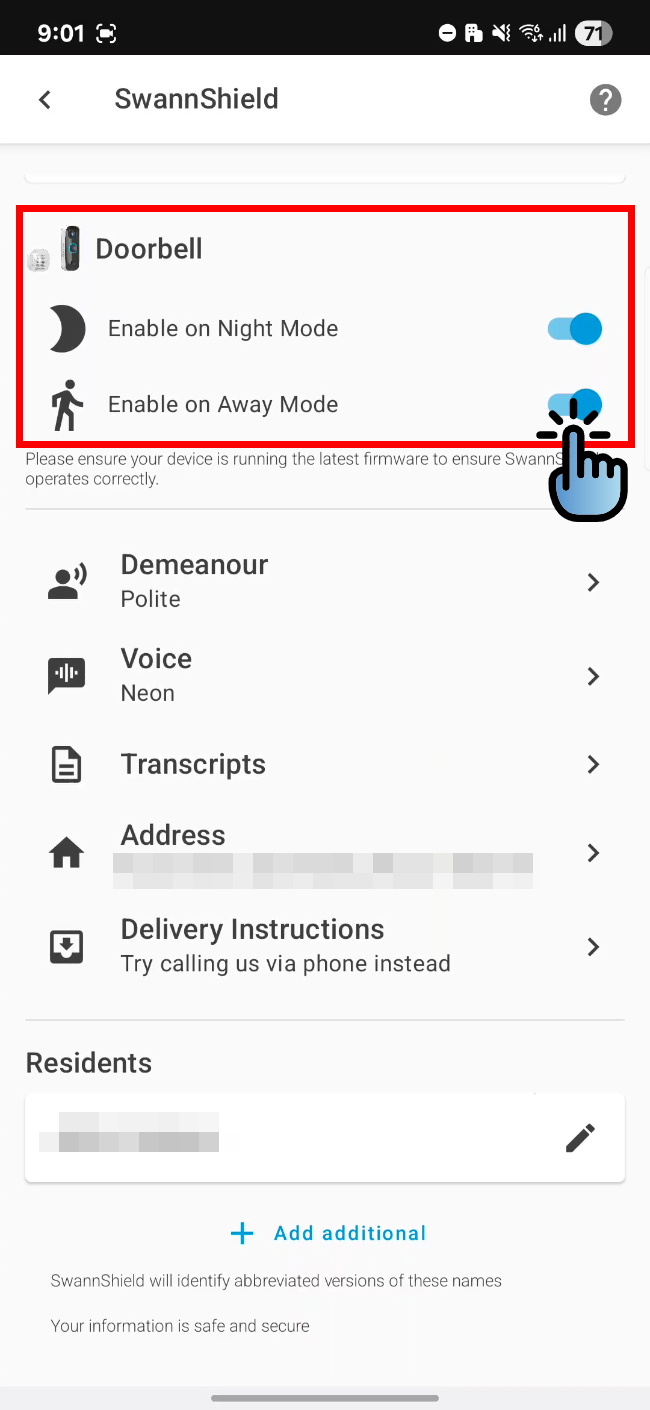
Task: Go back from SwannShield settings
Action: 44,99
